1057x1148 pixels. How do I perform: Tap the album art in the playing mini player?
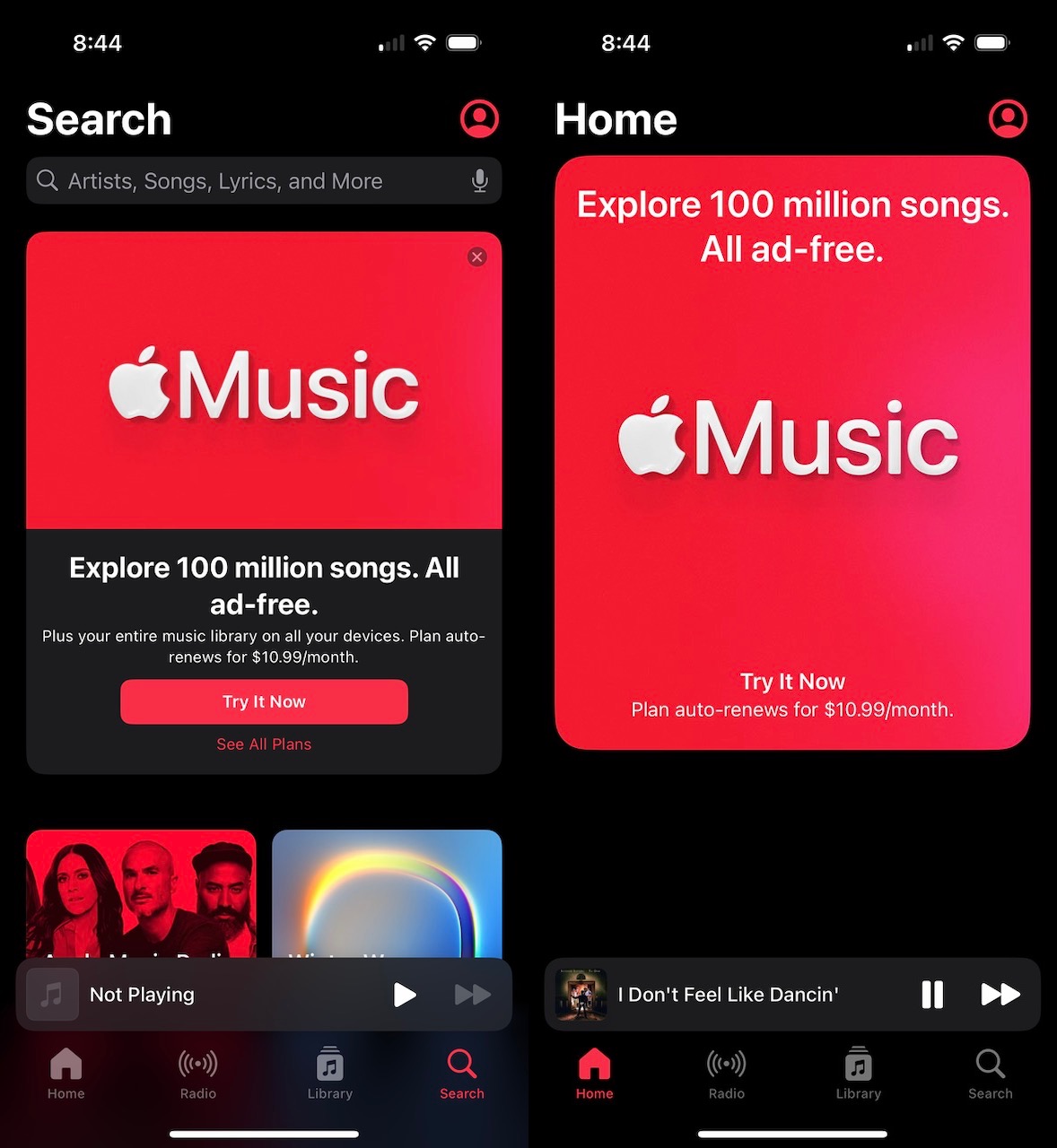click(x=585, y=994)
